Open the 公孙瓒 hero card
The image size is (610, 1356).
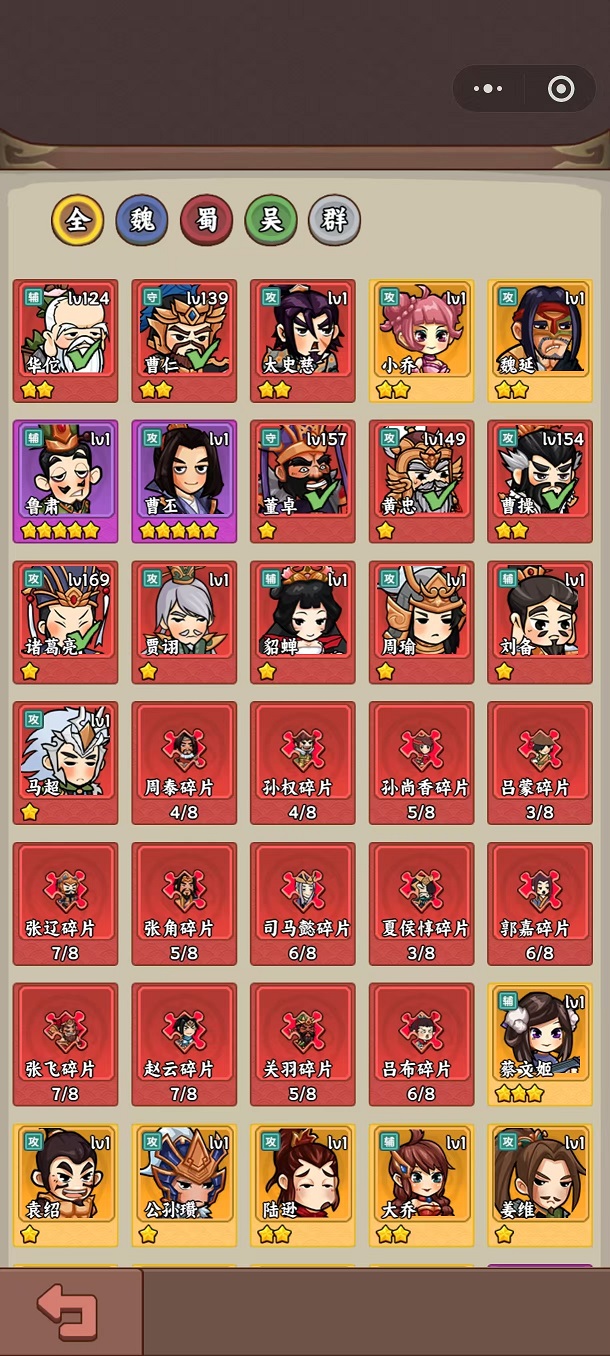184,1186
